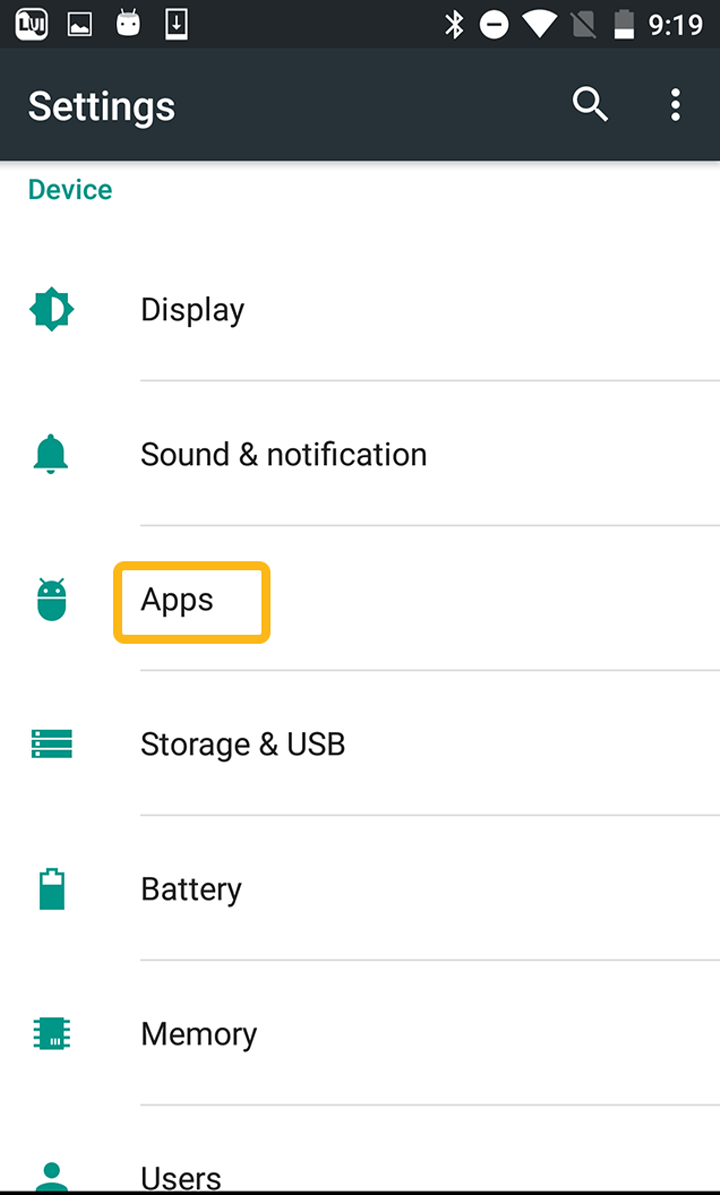Image resolution: width=720 pixels, height=1195 pixels.
Task: Select the Users row
Action: click(181, 1175)
